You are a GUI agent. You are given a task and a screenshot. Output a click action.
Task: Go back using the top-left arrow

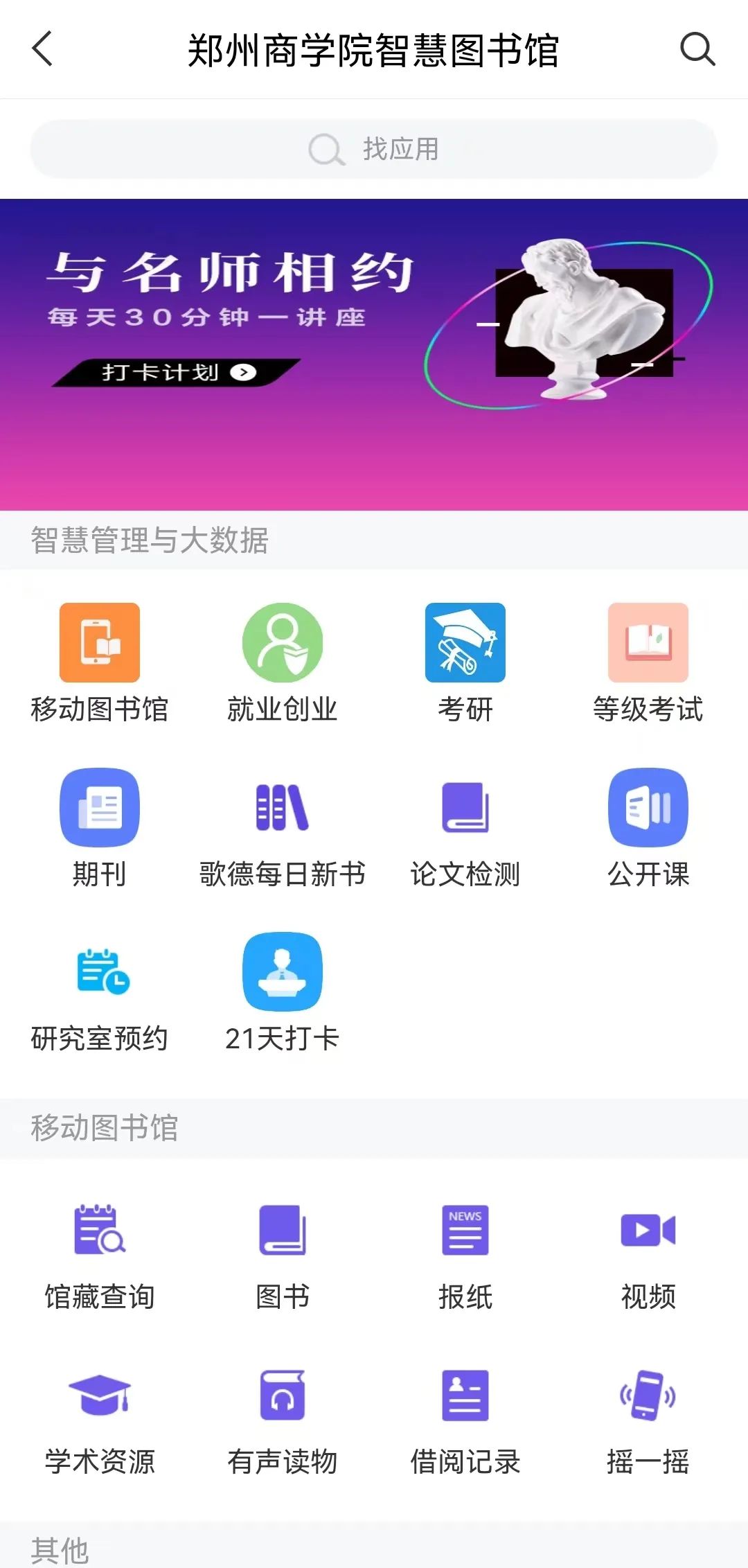(x=42, y=49)
